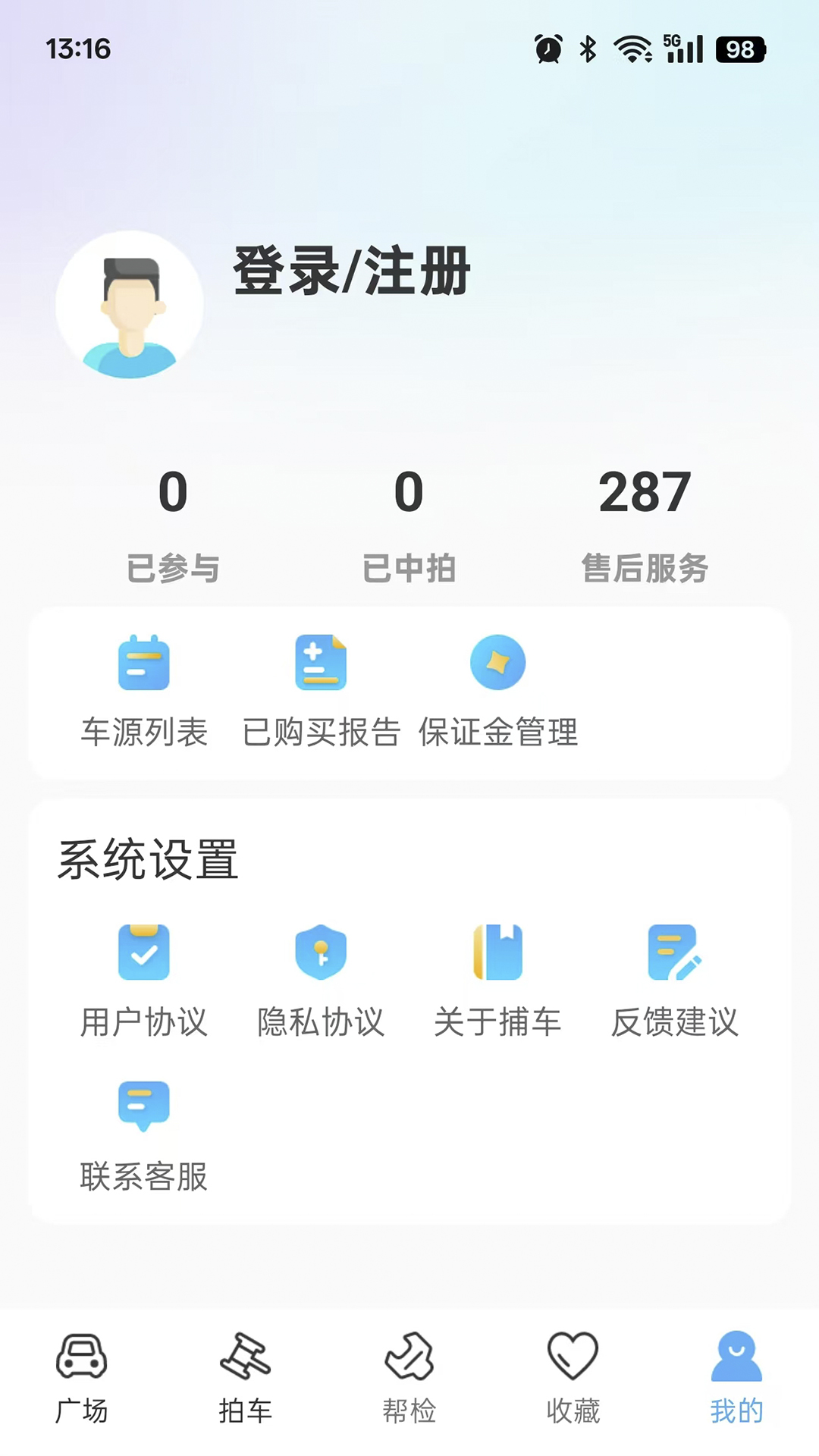Contact support via 联系客服

144,1135
